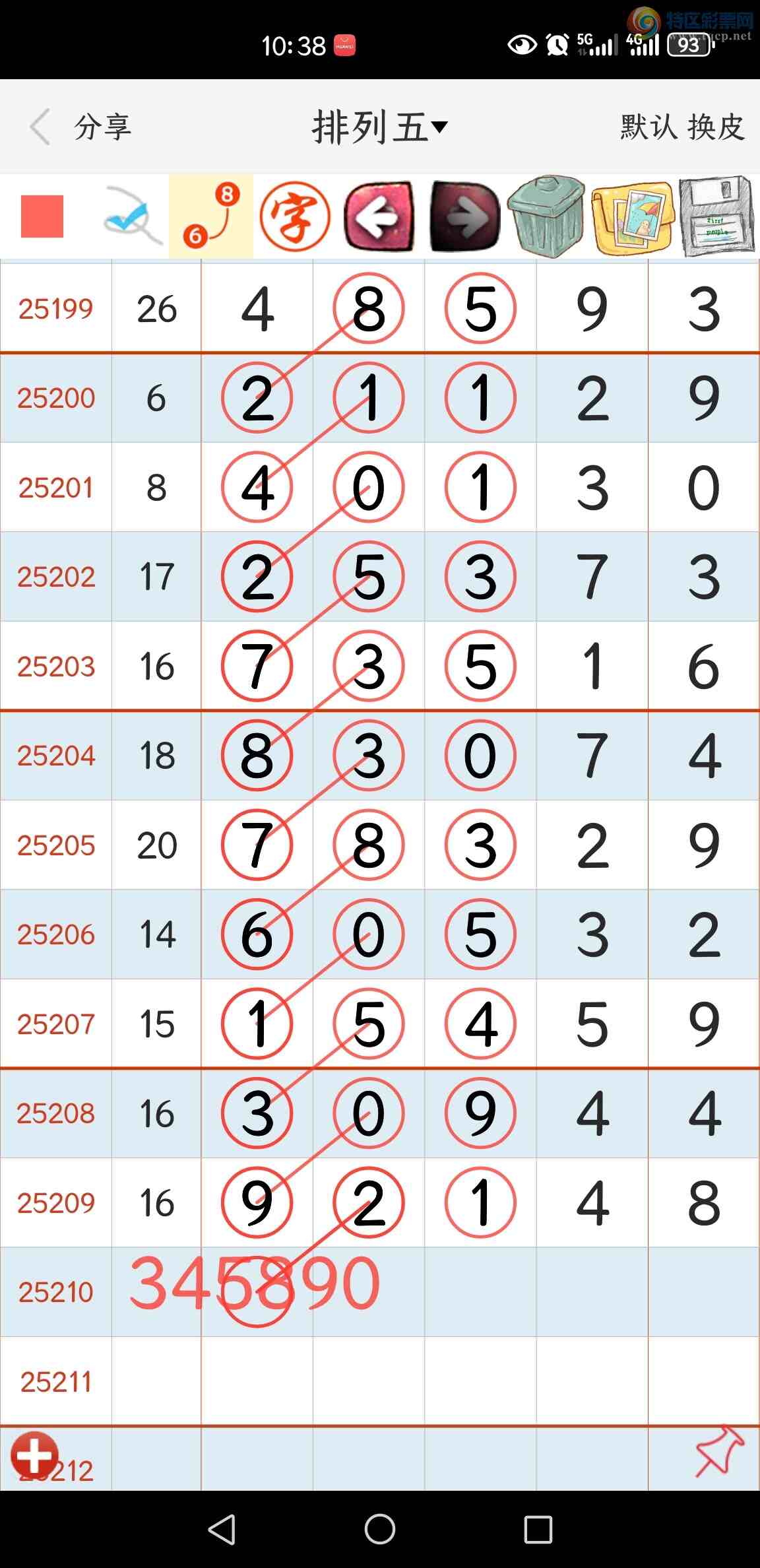Pick the red color swatch
The height and width of the screenshot is (1568, 760).
click(42, 216)
